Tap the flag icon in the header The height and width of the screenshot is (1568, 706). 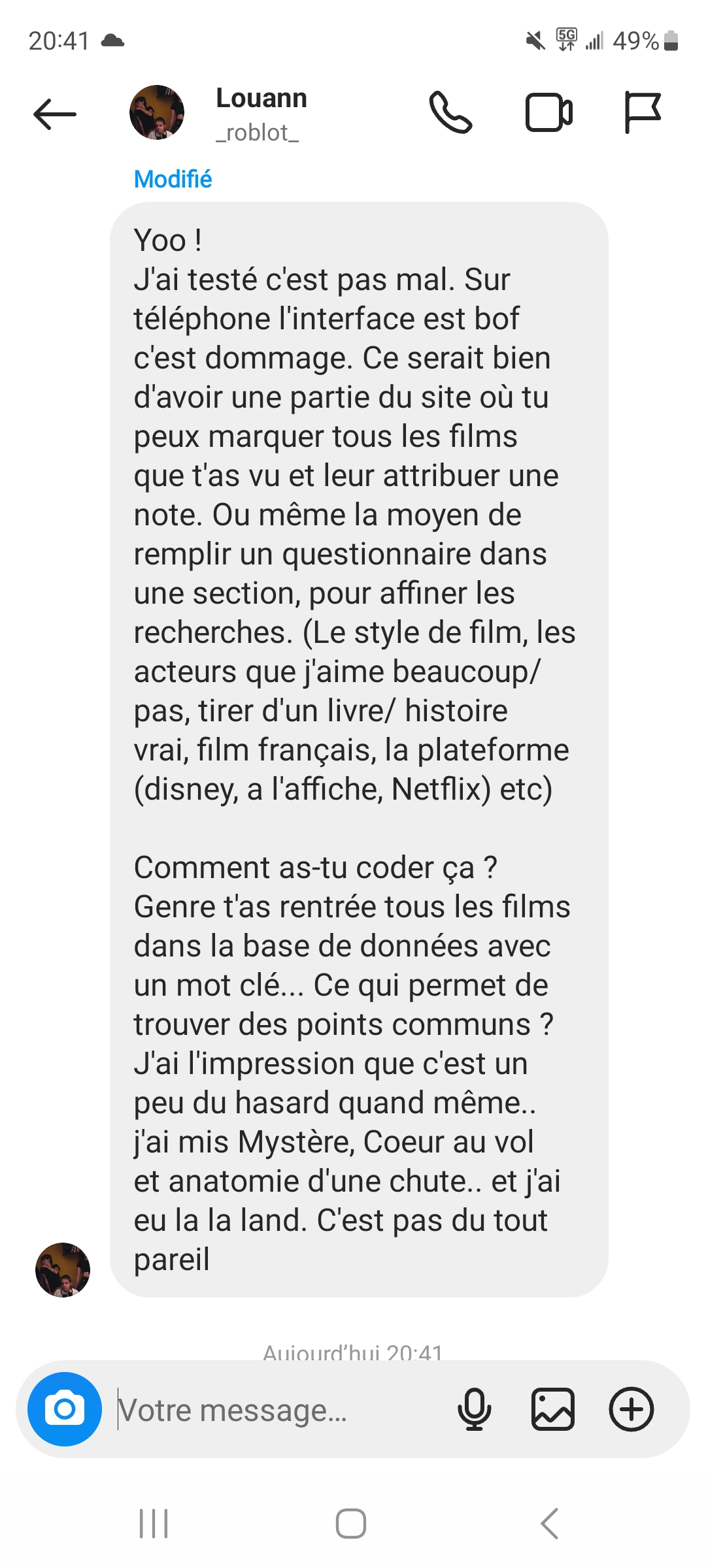[x=643, y=113]
